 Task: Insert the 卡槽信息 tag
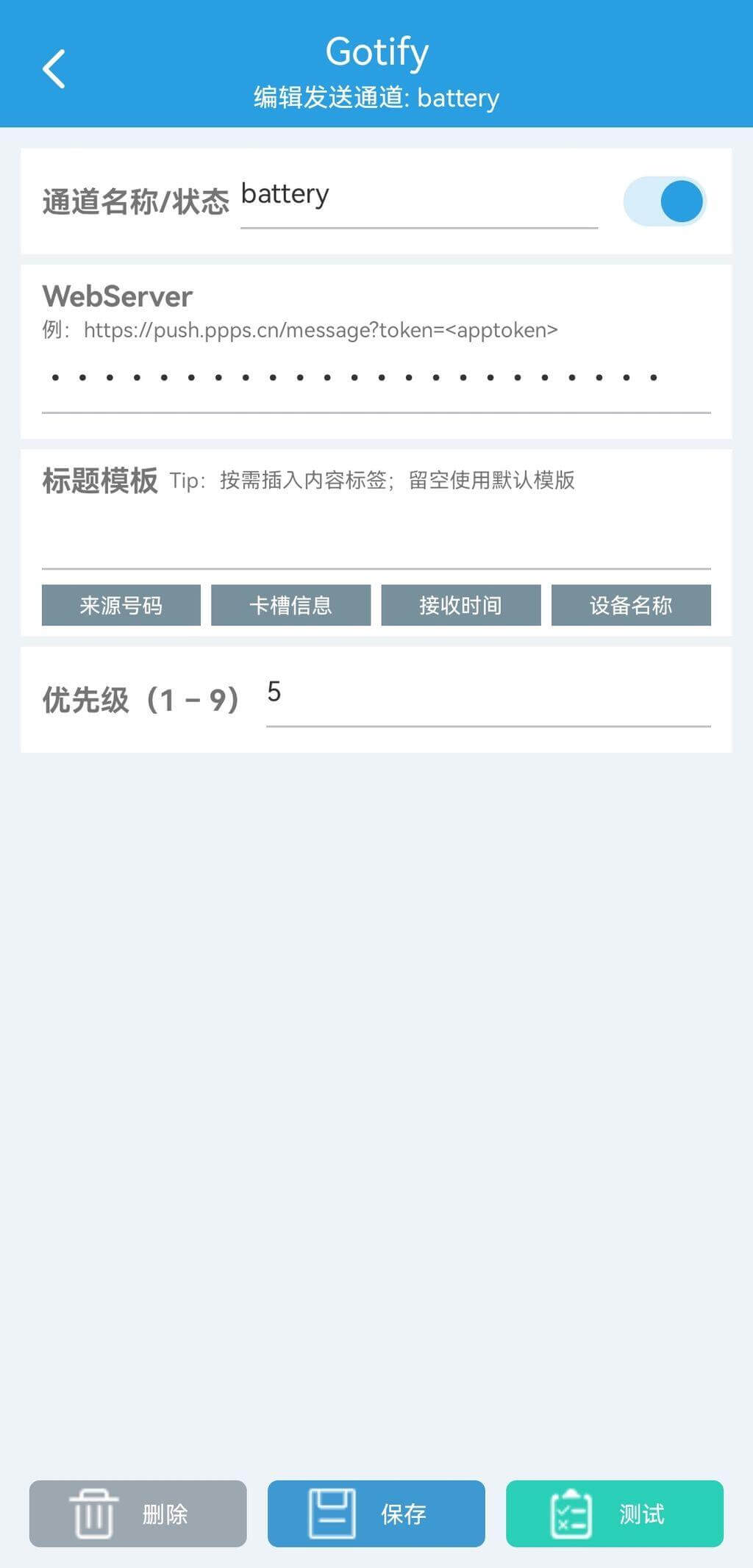coord(290,605)
